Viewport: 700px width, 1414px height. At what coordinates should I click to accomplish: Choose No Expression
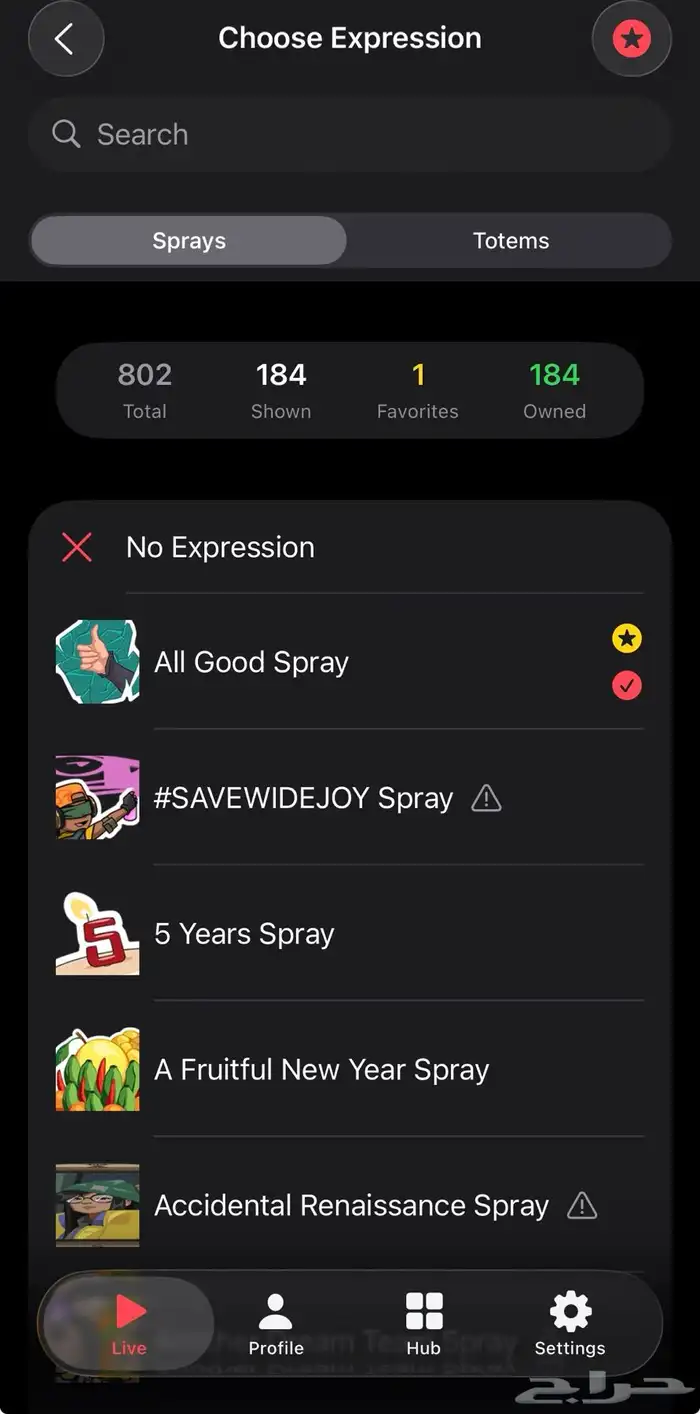220,547
